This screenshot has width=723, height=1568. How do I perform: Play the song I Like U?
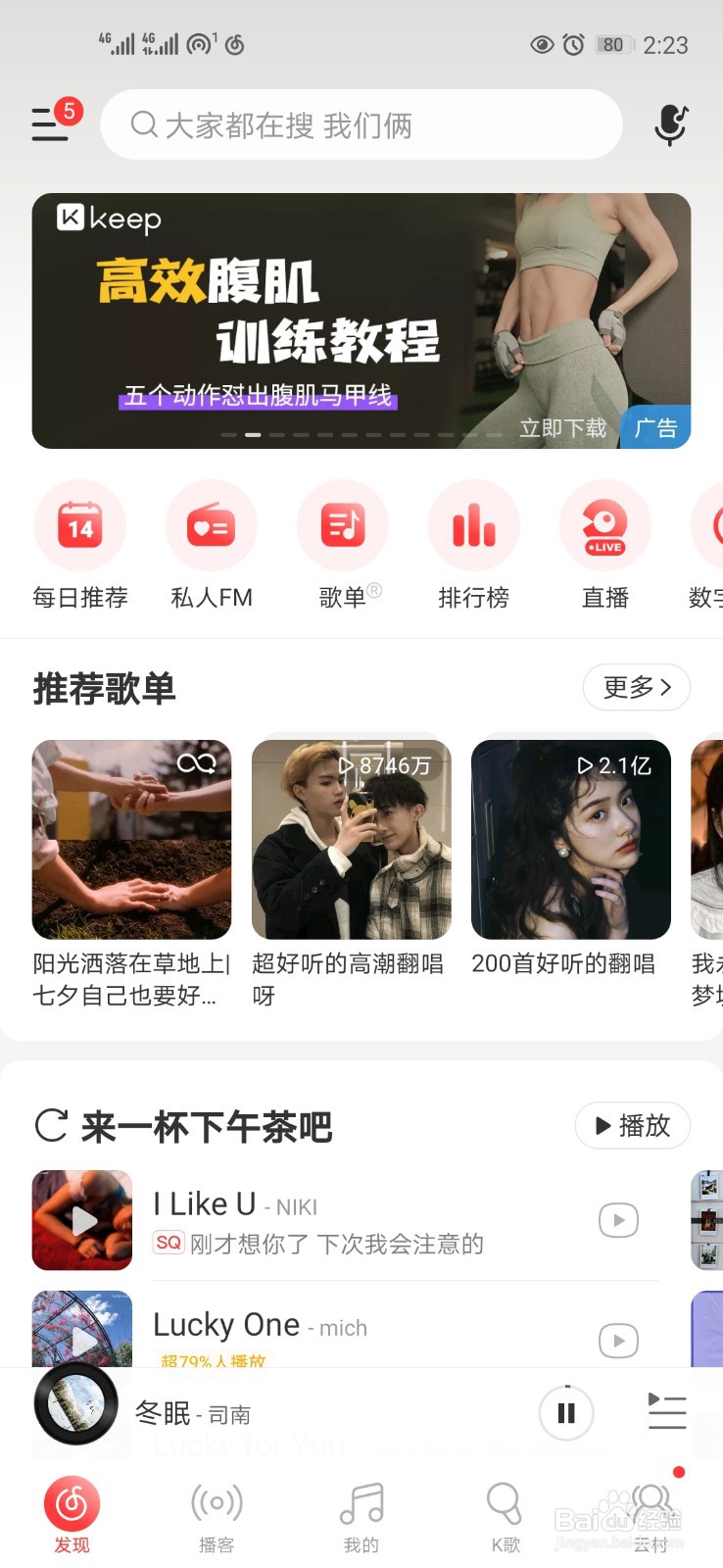(617, 1220)
